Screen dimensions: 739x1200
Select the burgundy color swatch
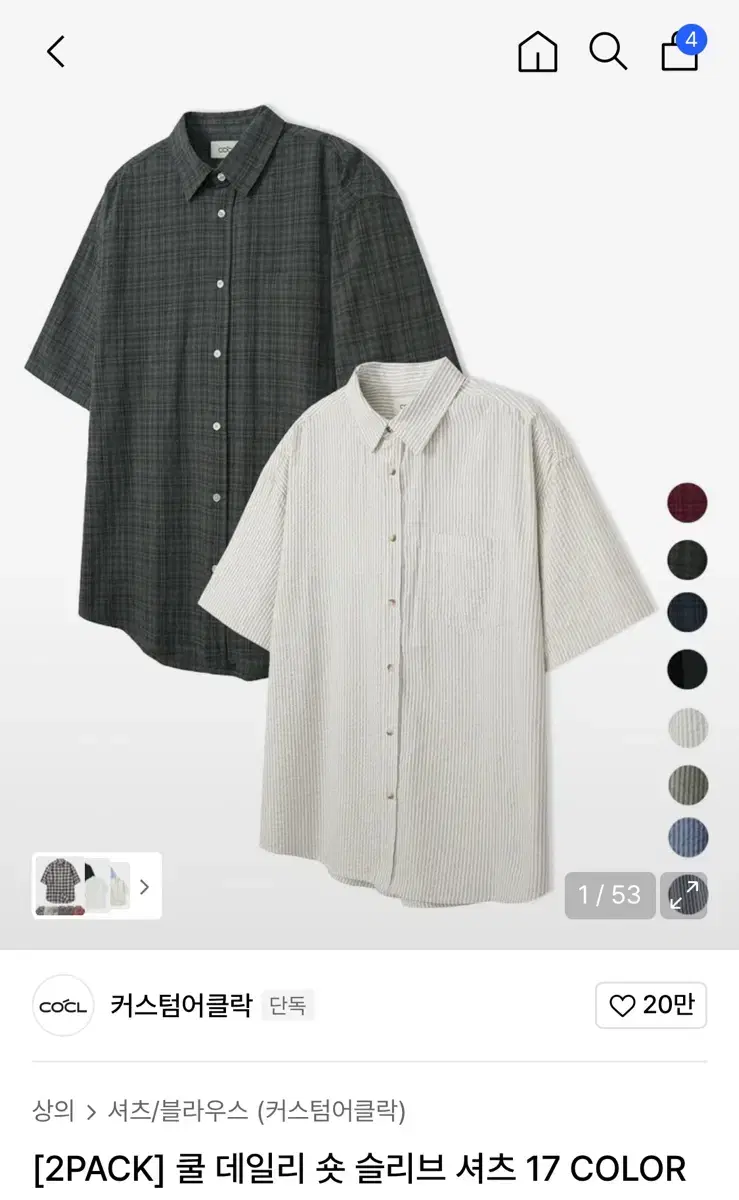click(685, 500)
